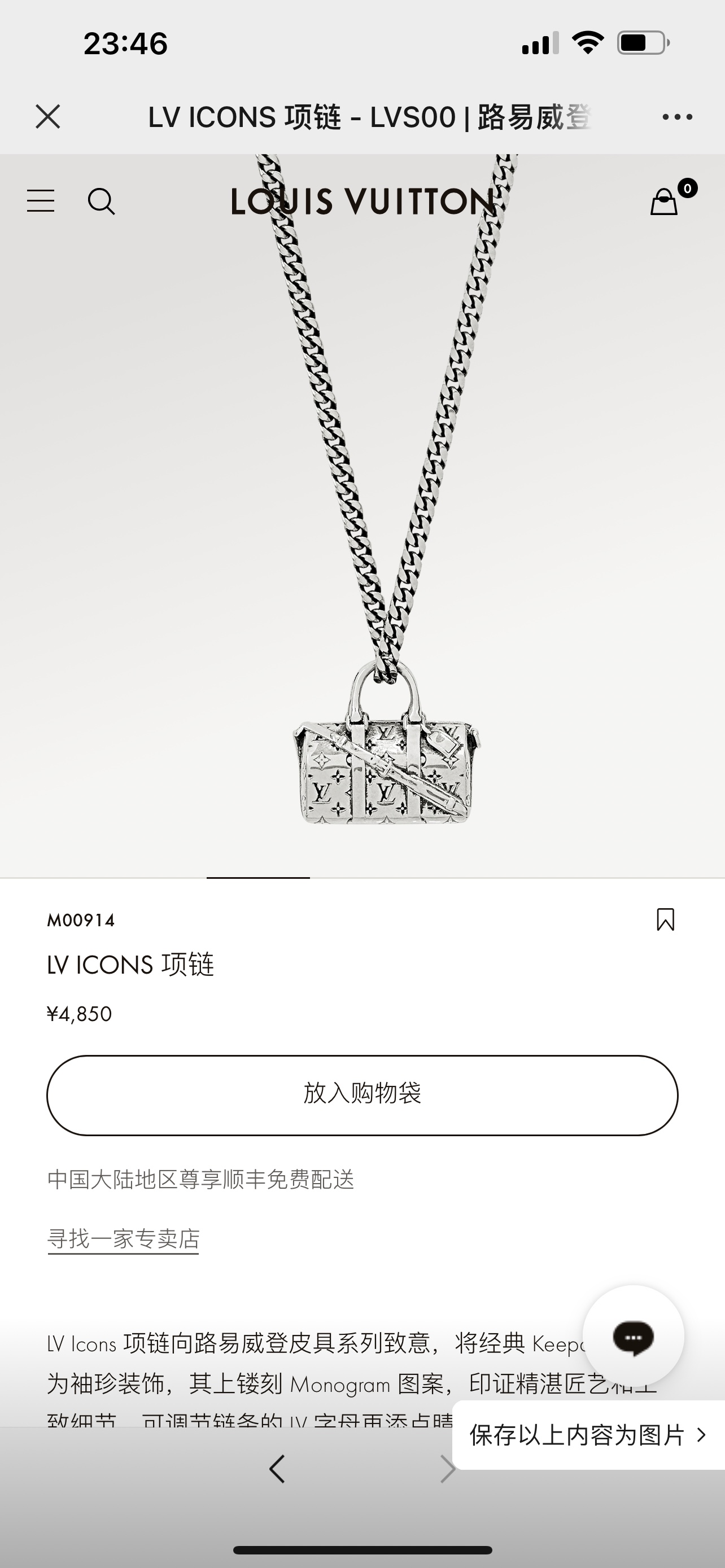This screenshot has height=1568, width=725.
Task: Tap 放入购物袋 to add to bag
Action: [362, 1095]
